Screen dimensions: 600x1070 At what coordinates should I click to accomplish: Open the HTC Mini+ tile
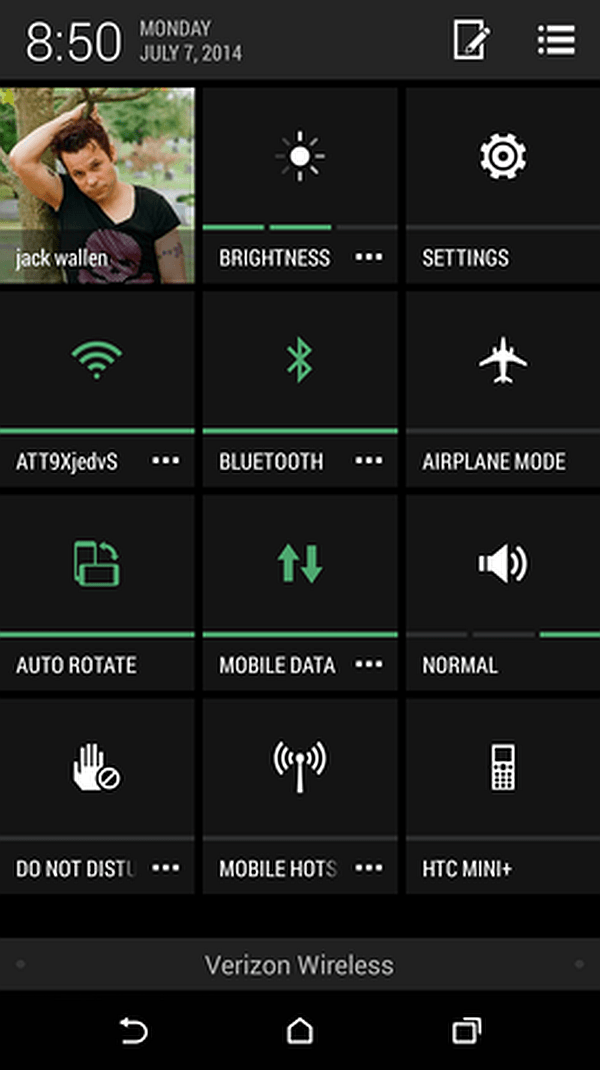pyautogui.click(x=503, y=796)
